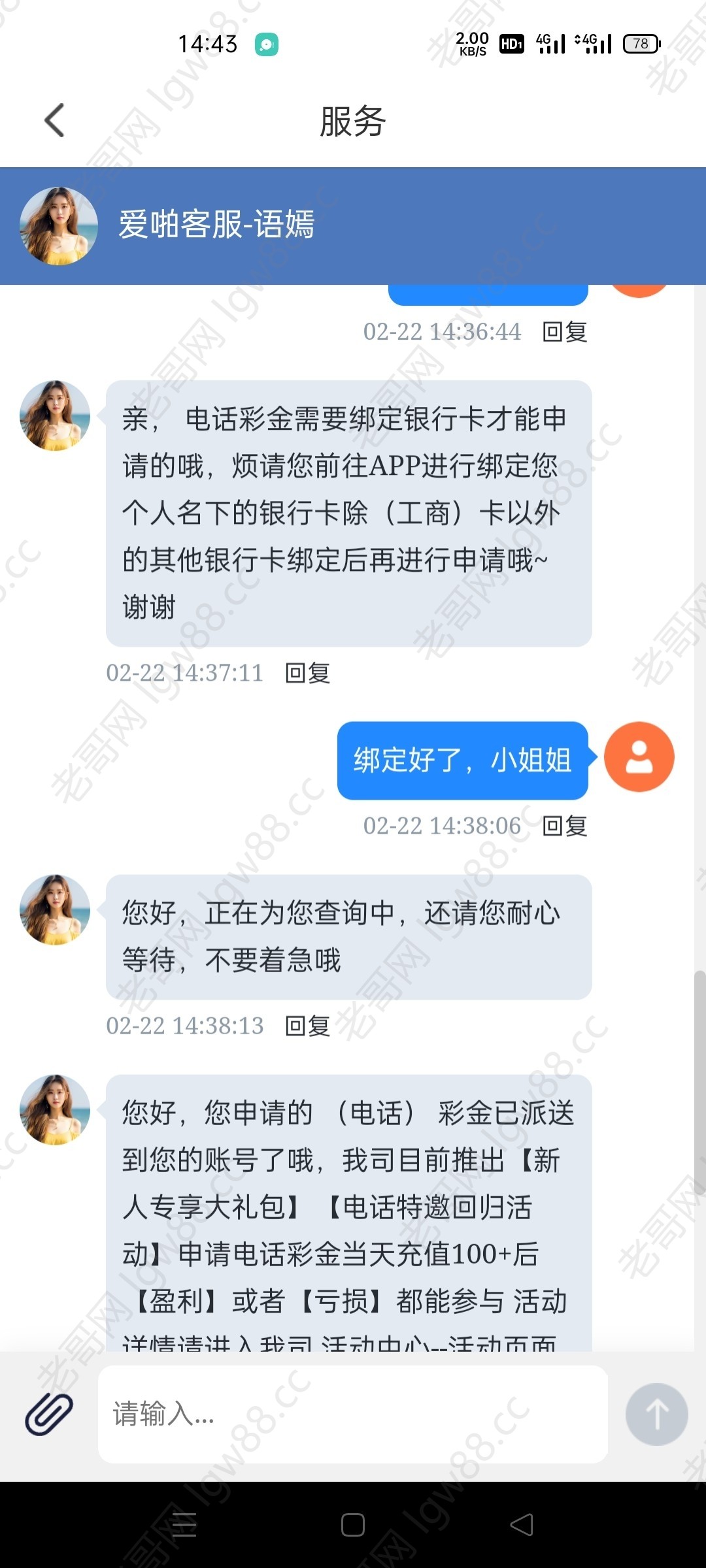Go back from the 服务 chat screen
Viewport: 706px width, 1568px height.
pos(55,121)
